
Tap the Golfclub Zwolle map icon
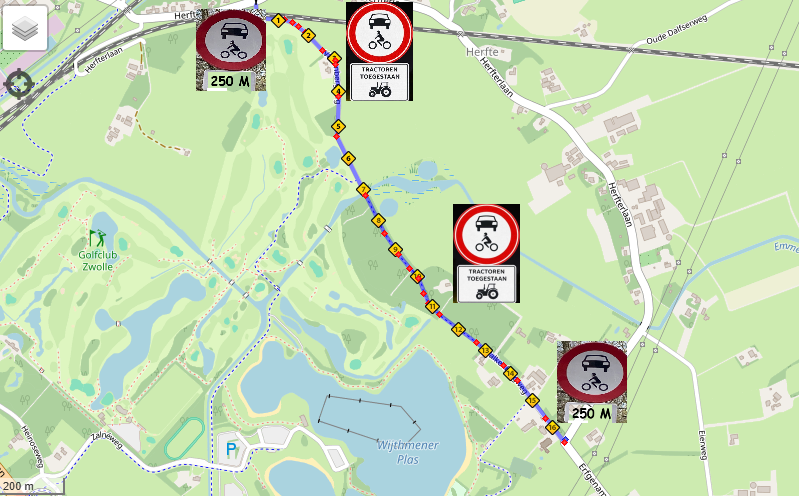[96, 237]
